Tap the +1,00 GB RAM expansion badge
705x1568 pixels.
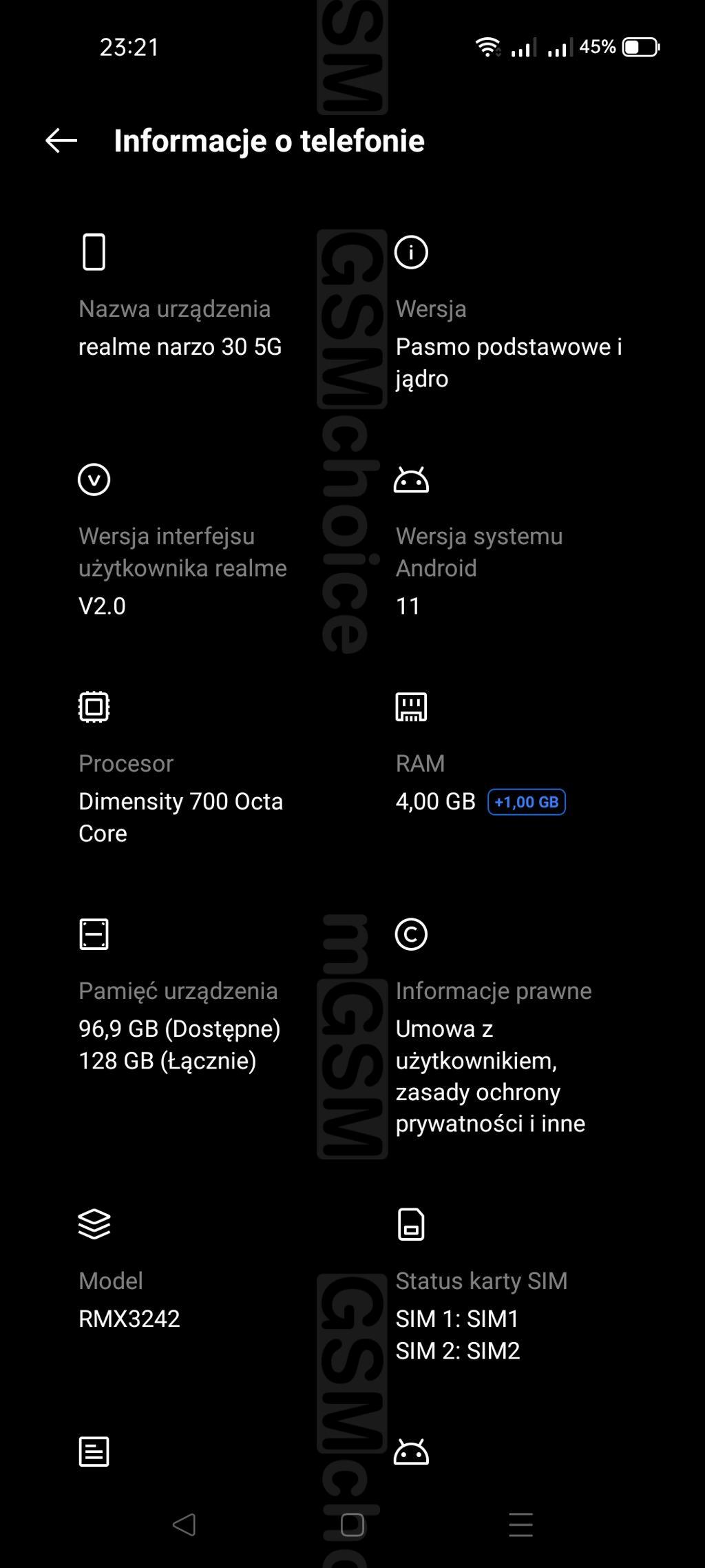click(x=527, y=802)
